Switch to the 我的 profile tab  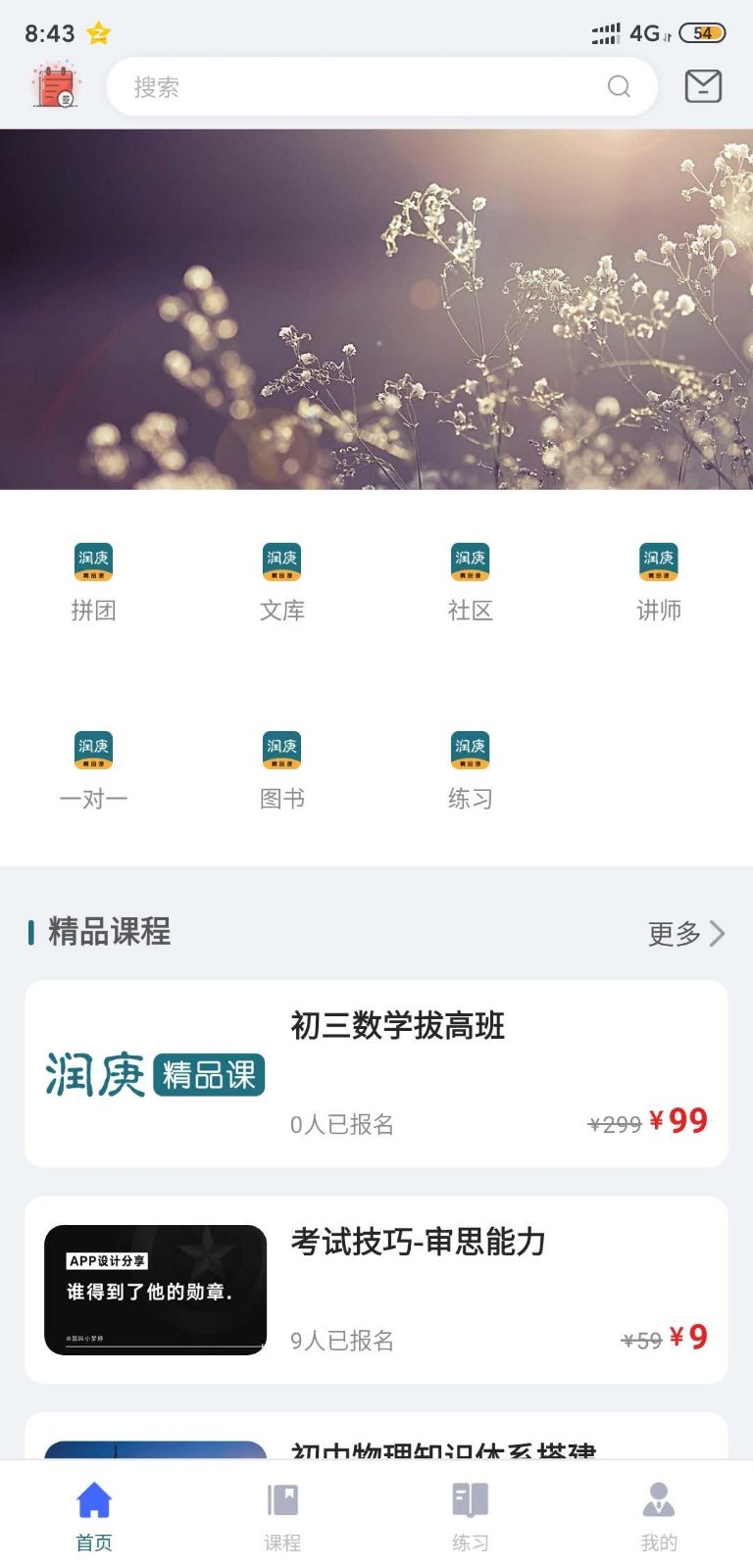tap(659, 1515)
